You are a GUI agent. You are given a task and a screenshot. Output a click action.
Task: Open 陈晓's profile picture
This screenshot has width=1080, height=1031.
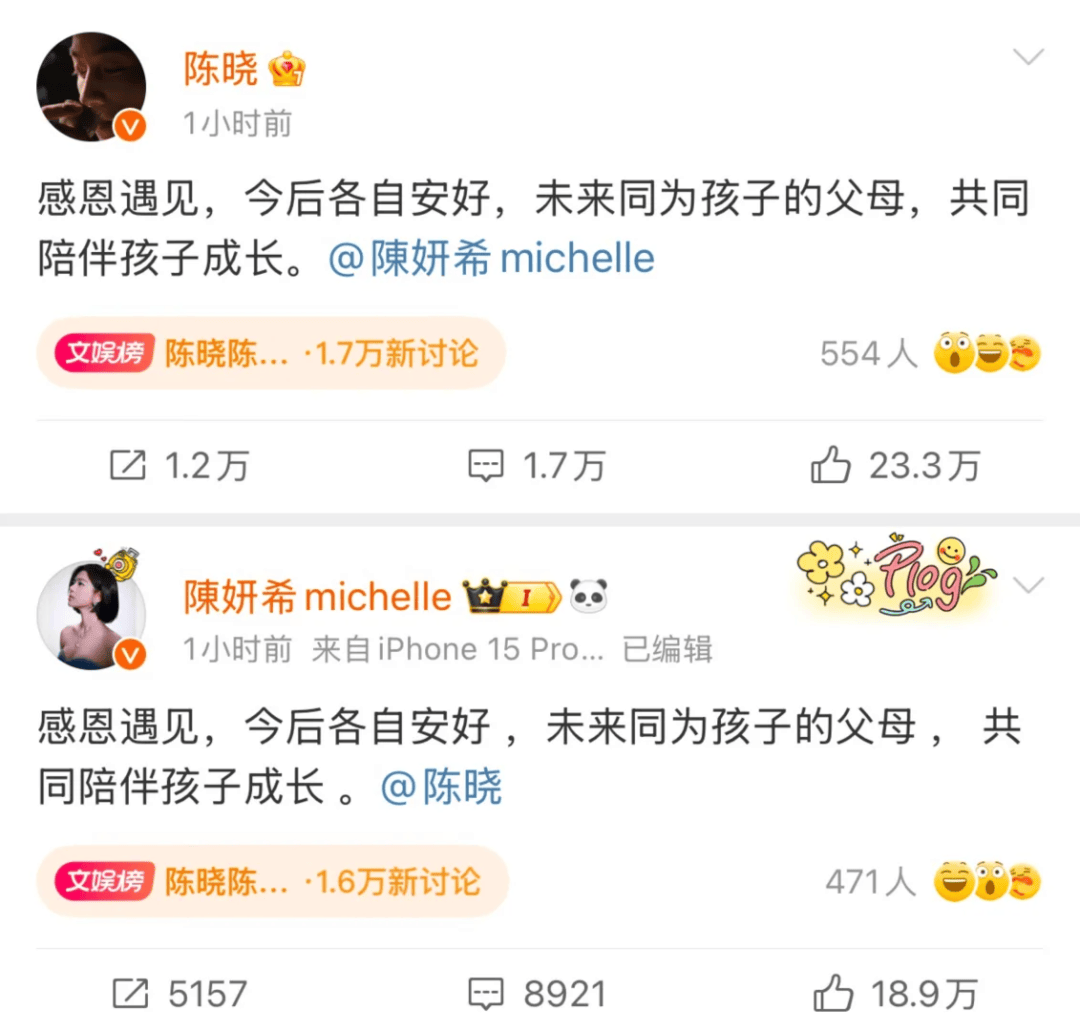click(x=91, y=87)
